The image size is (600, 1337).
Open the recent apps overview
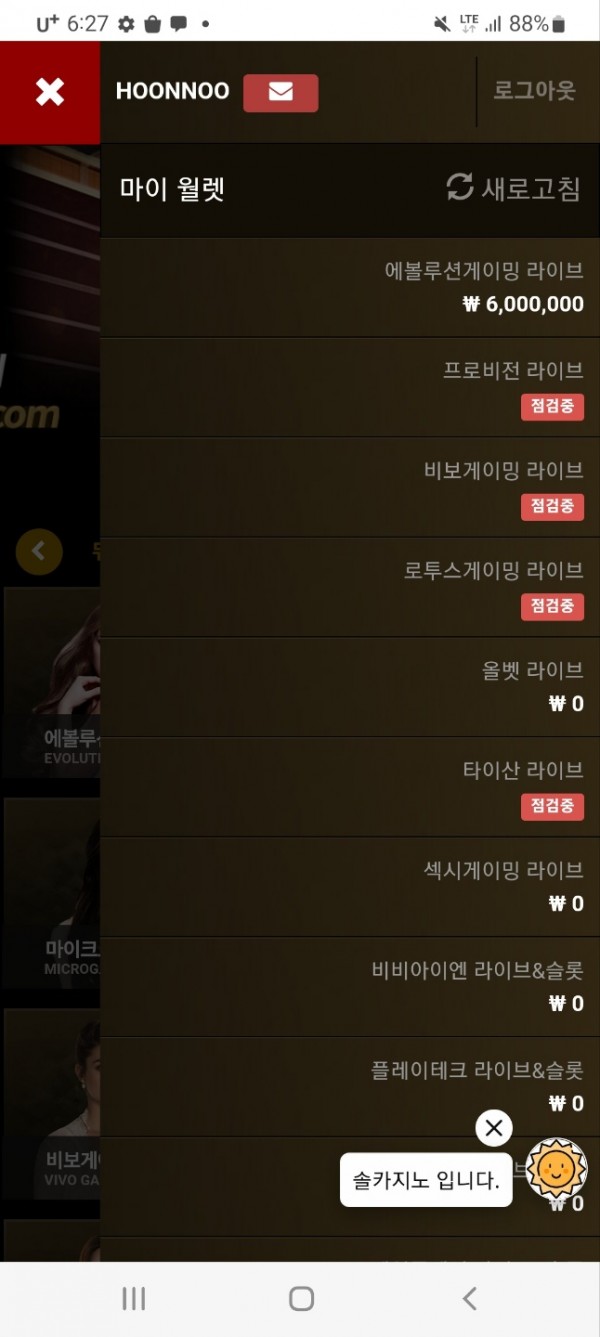pyautogui.click(x=133, y=1298)
